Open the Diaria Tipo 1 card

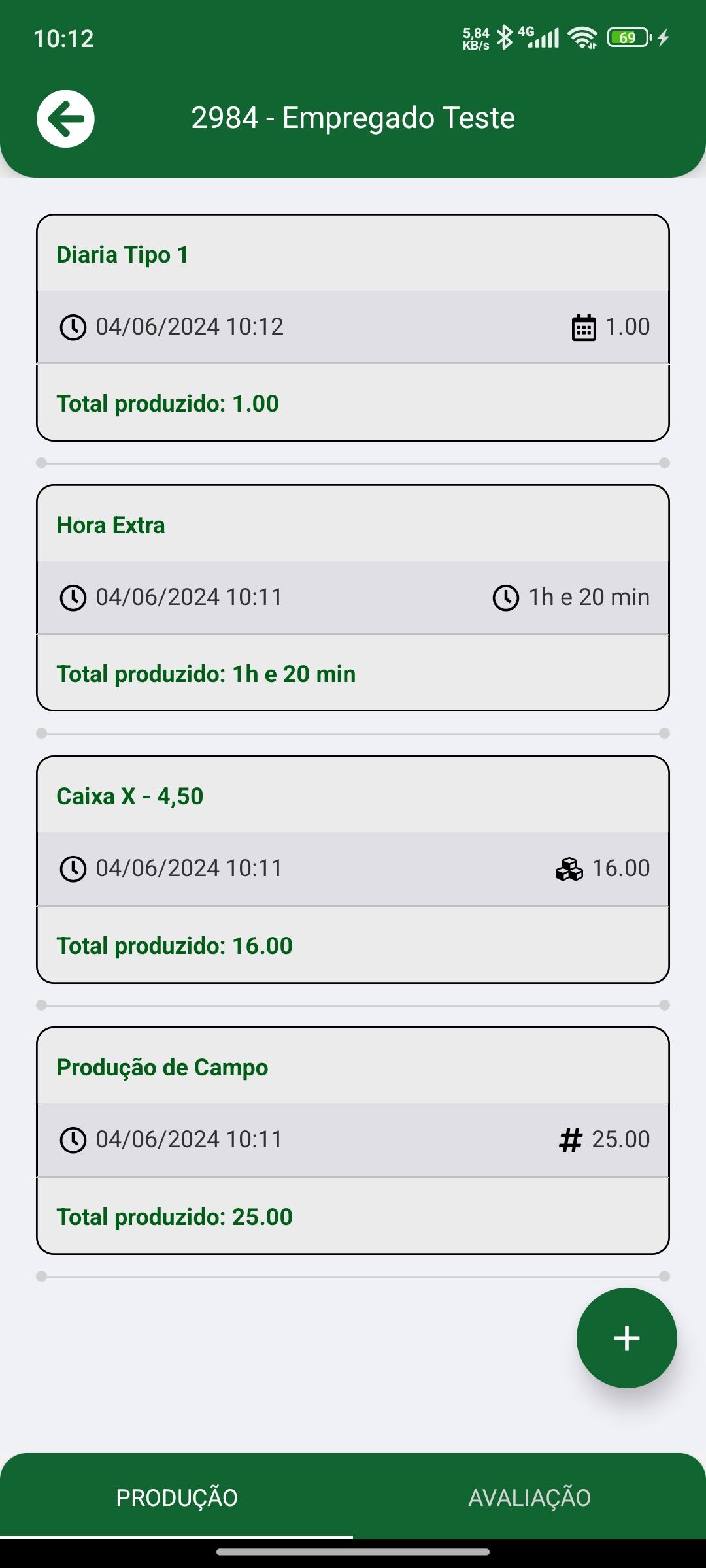click(353, 328)
